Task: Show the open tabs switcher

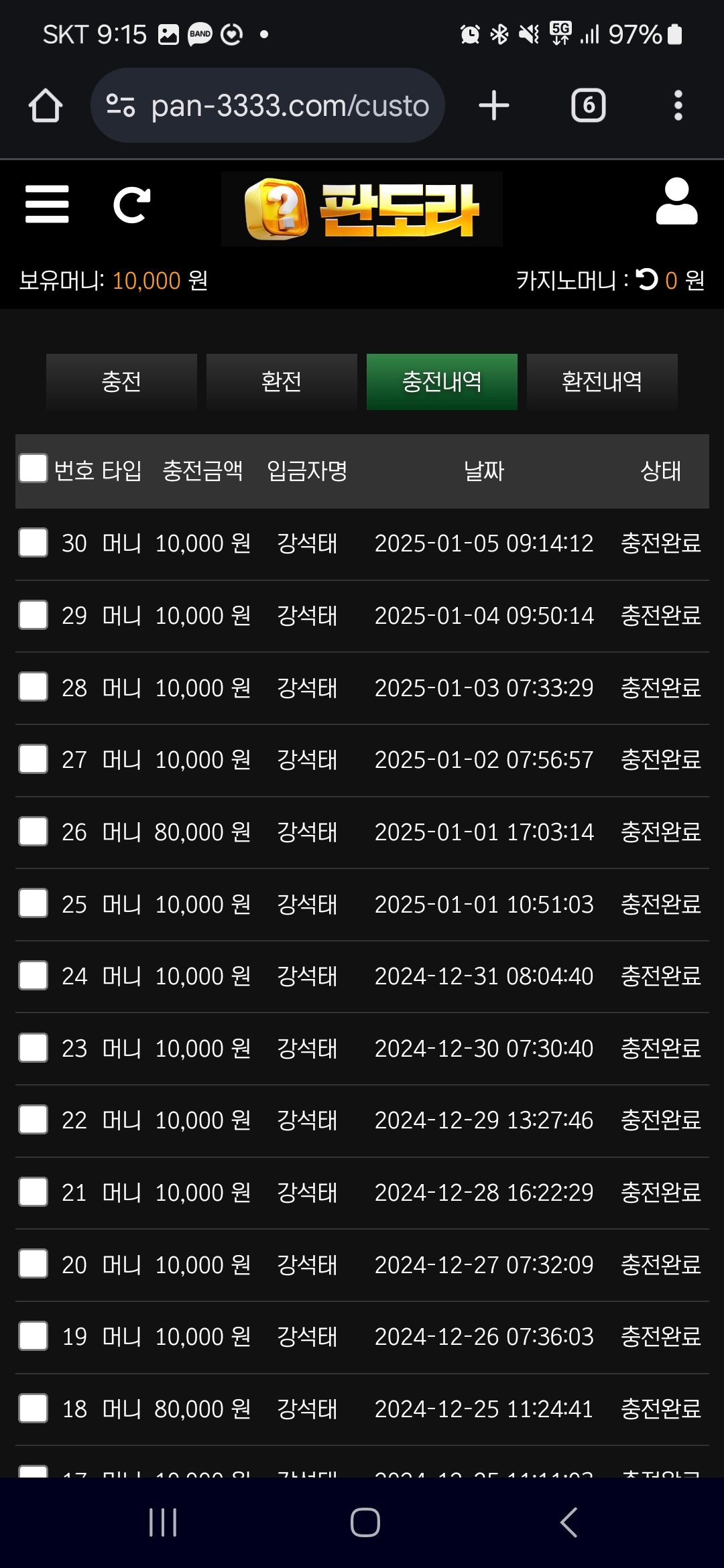Action: pyautogui.click(x=588, y=105)
